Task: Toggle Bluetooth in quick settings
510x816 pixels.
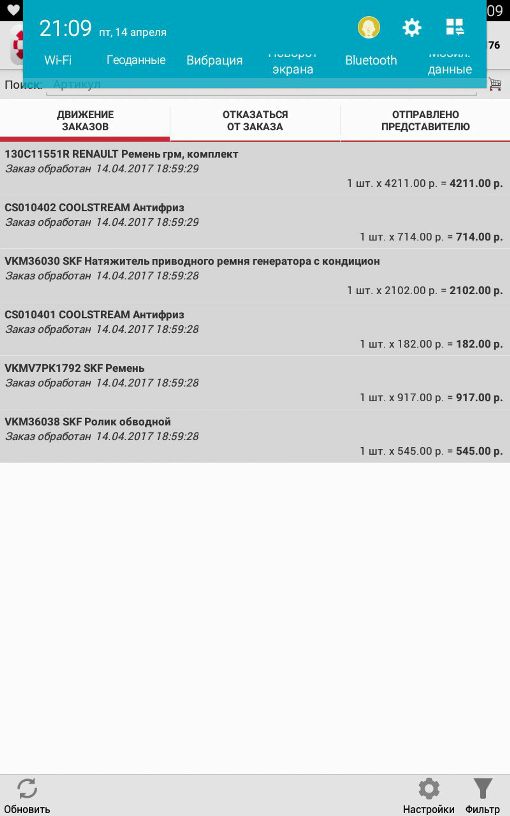Action: point(371,60)
